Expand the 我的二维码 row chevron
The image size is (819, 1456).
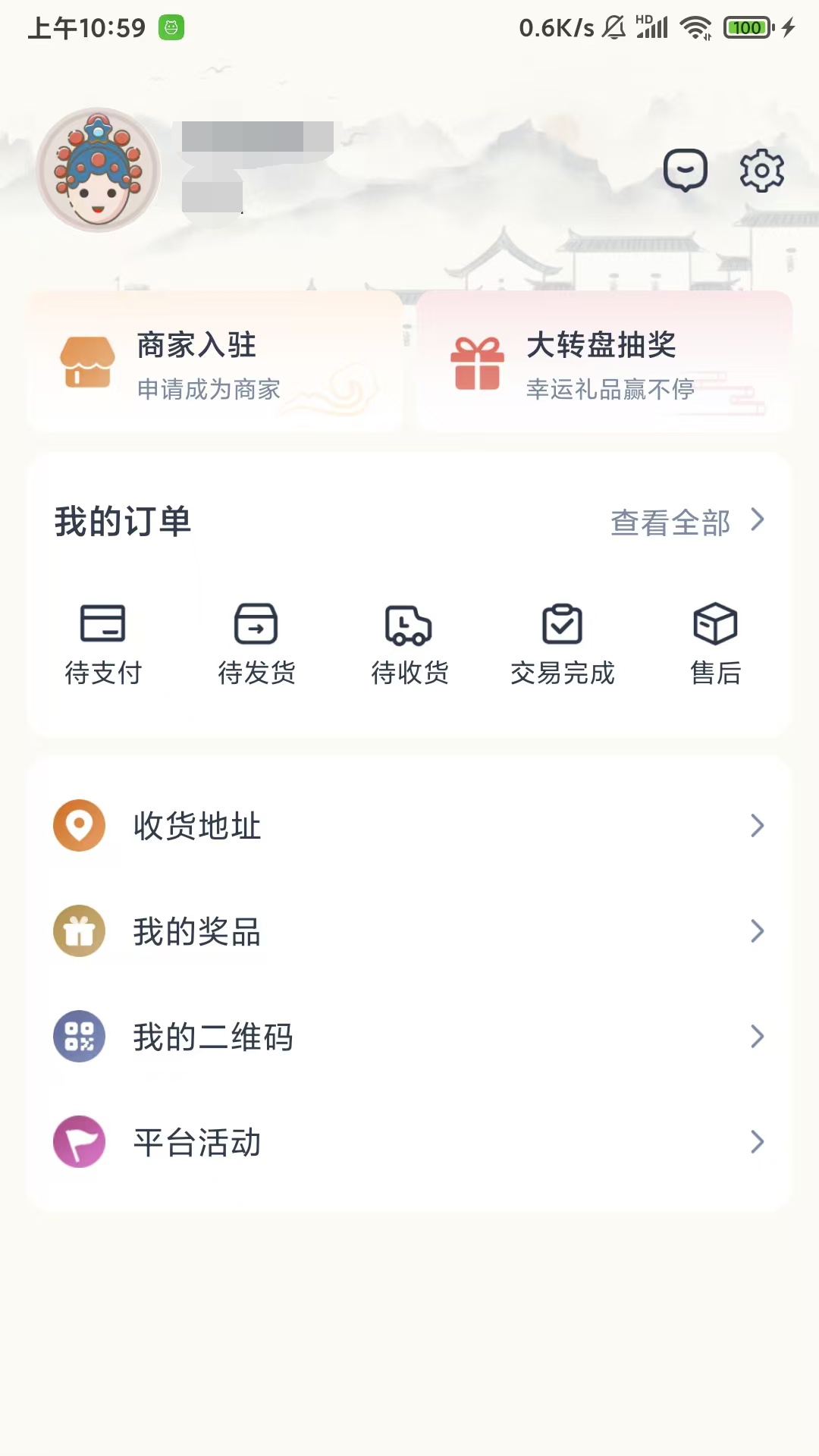coord(757,1037)
